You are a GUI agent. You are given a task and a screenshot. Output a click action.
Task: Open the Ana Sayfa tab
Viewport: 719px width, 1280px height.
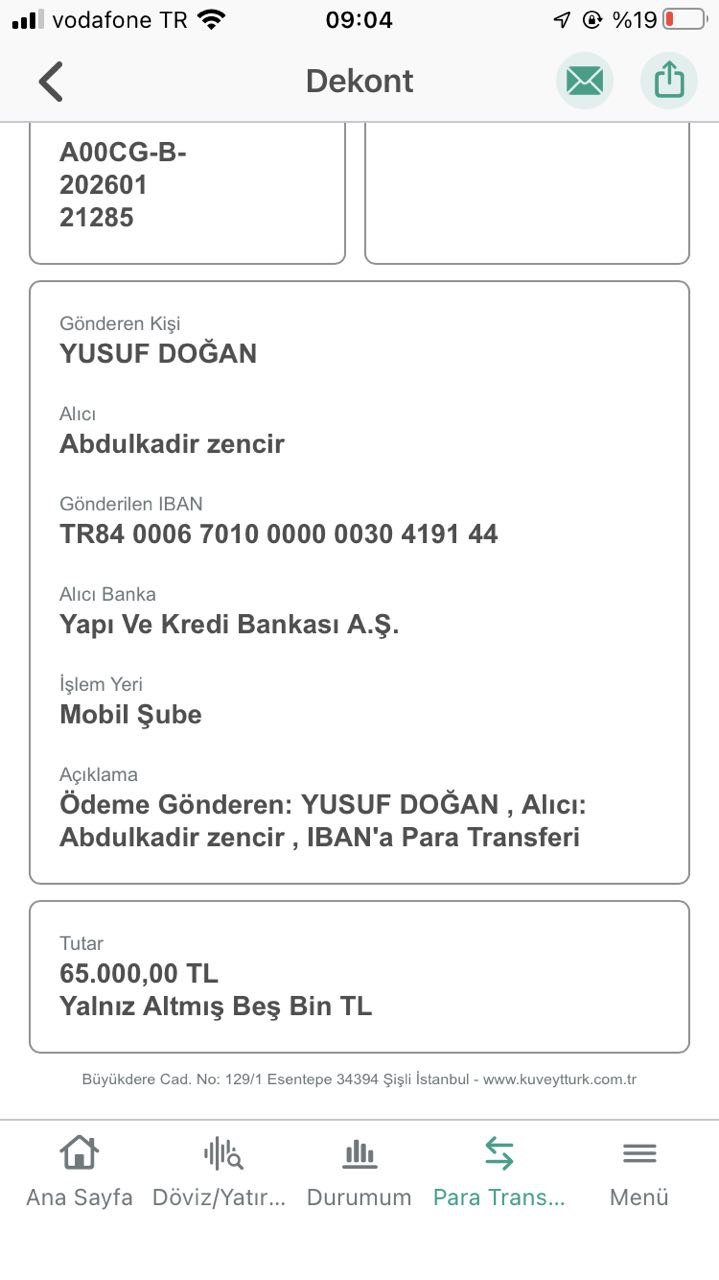79,1172
